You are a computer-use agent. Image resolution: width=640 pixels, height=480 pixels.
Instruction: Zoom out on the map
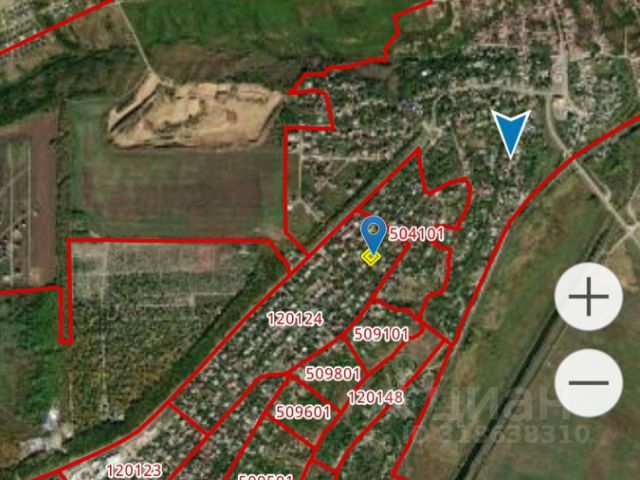(588, 382)
